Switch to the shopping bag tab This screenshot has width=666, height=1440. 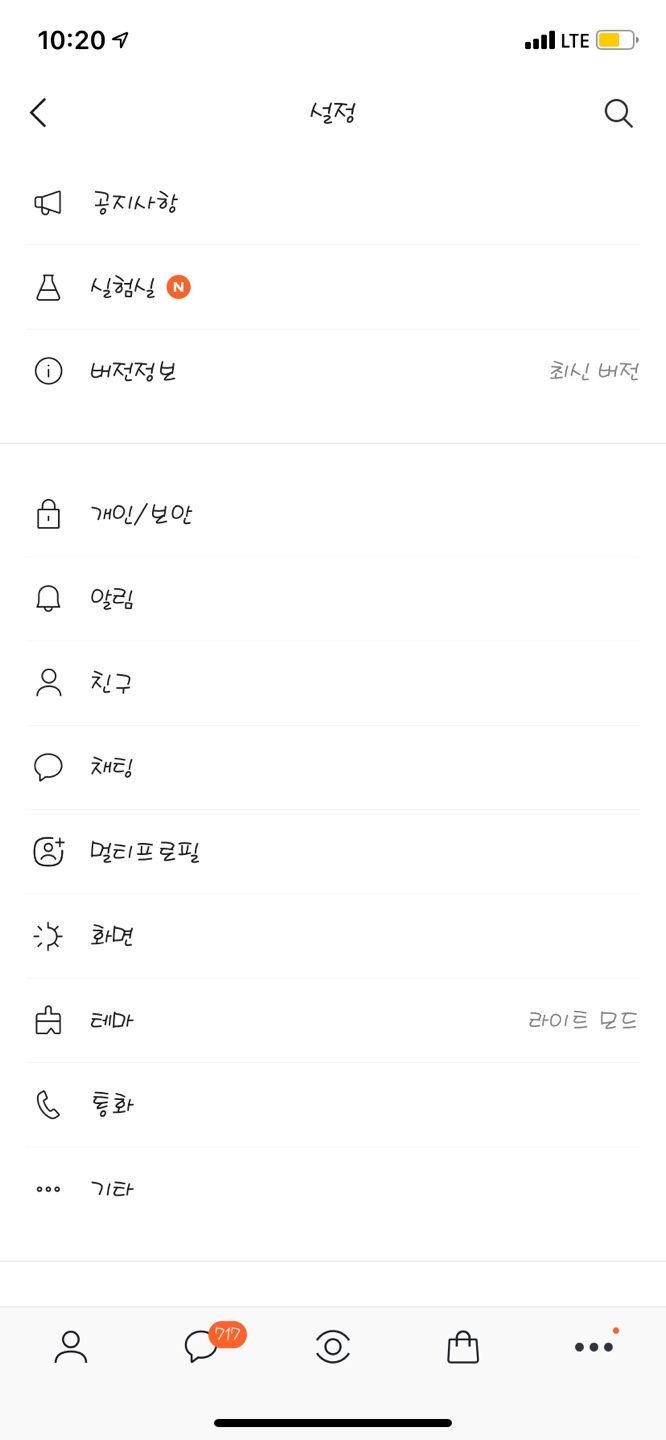coord(463,1347)
